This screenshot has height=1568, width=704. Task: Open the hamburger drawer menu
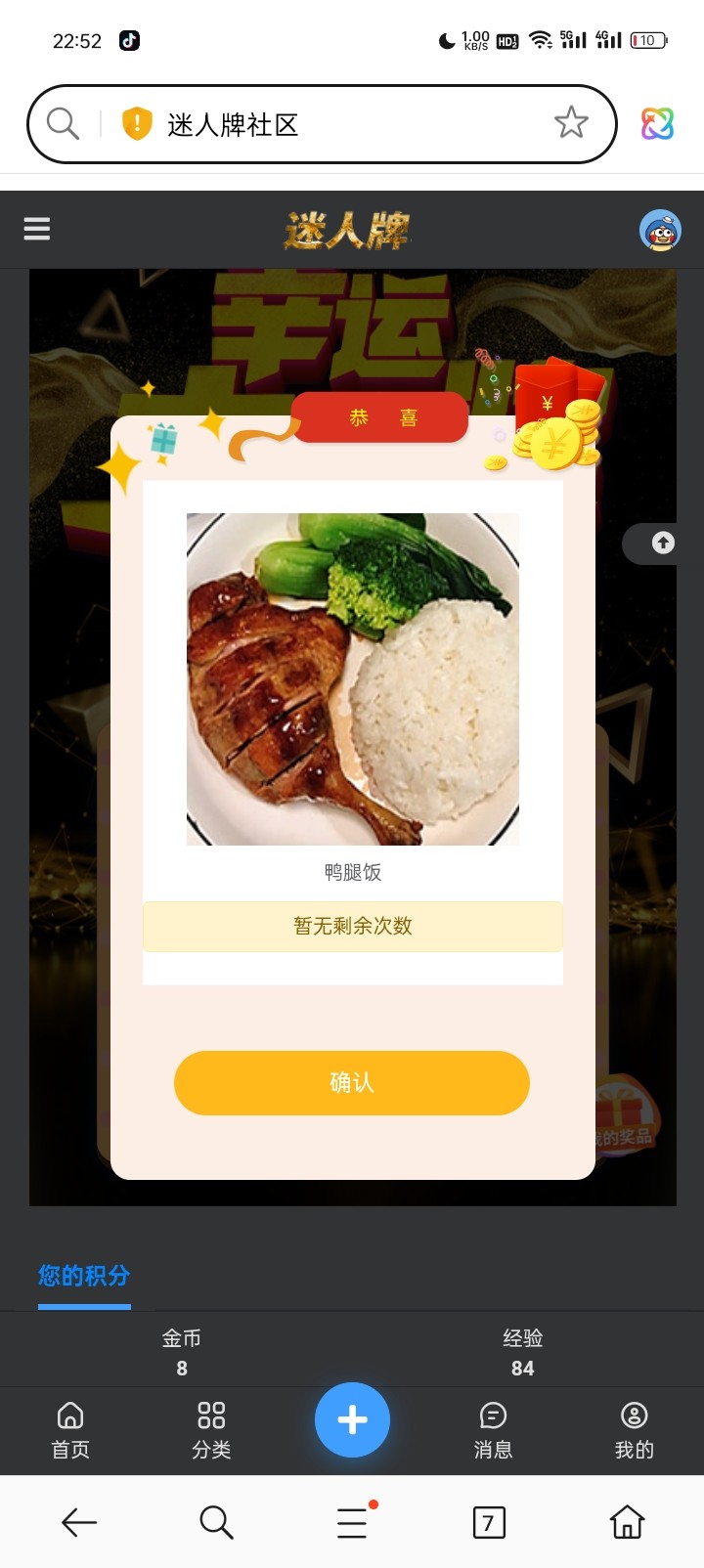tap(37, 229)
